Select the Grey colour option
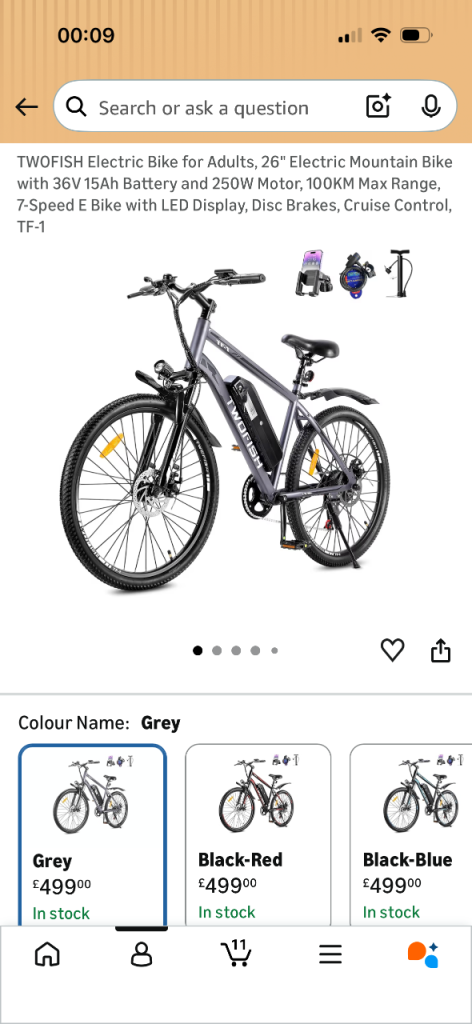Image resolution: width=472 pixels, height=1024 pixels. 92,835
